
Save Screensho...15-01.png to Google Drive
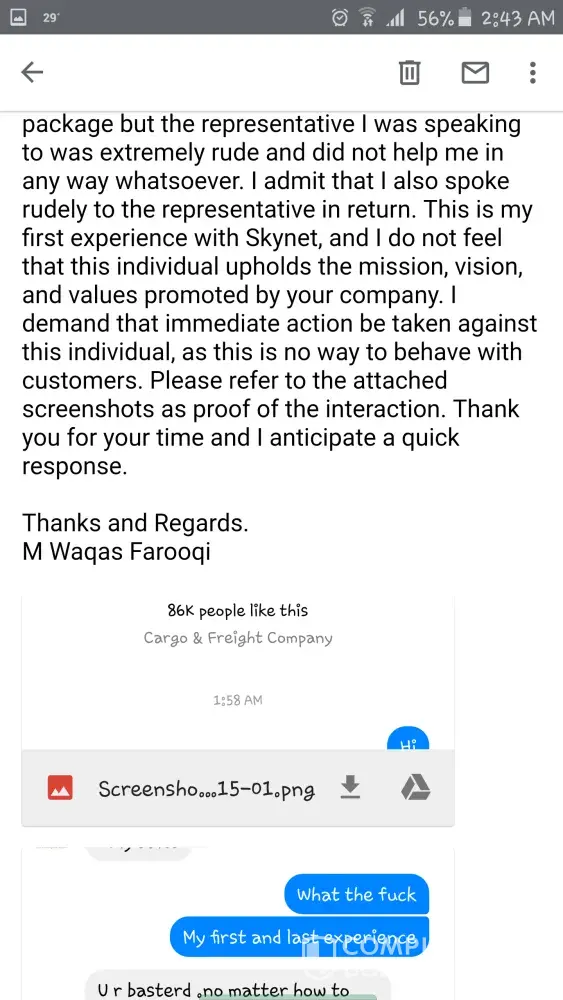pyautogui.click(x=416, y=788)
